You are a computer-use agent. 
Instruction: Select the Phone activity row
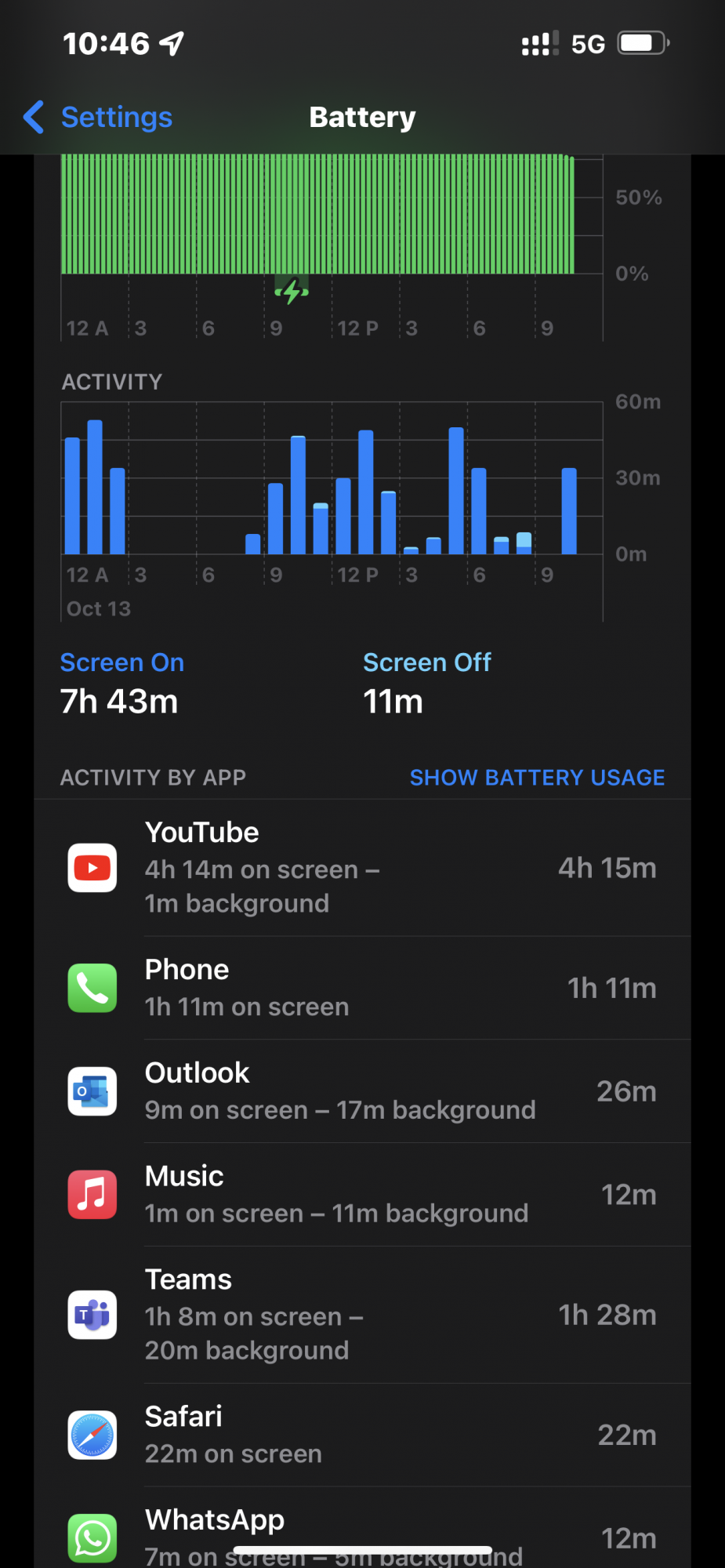coord(362,988)
